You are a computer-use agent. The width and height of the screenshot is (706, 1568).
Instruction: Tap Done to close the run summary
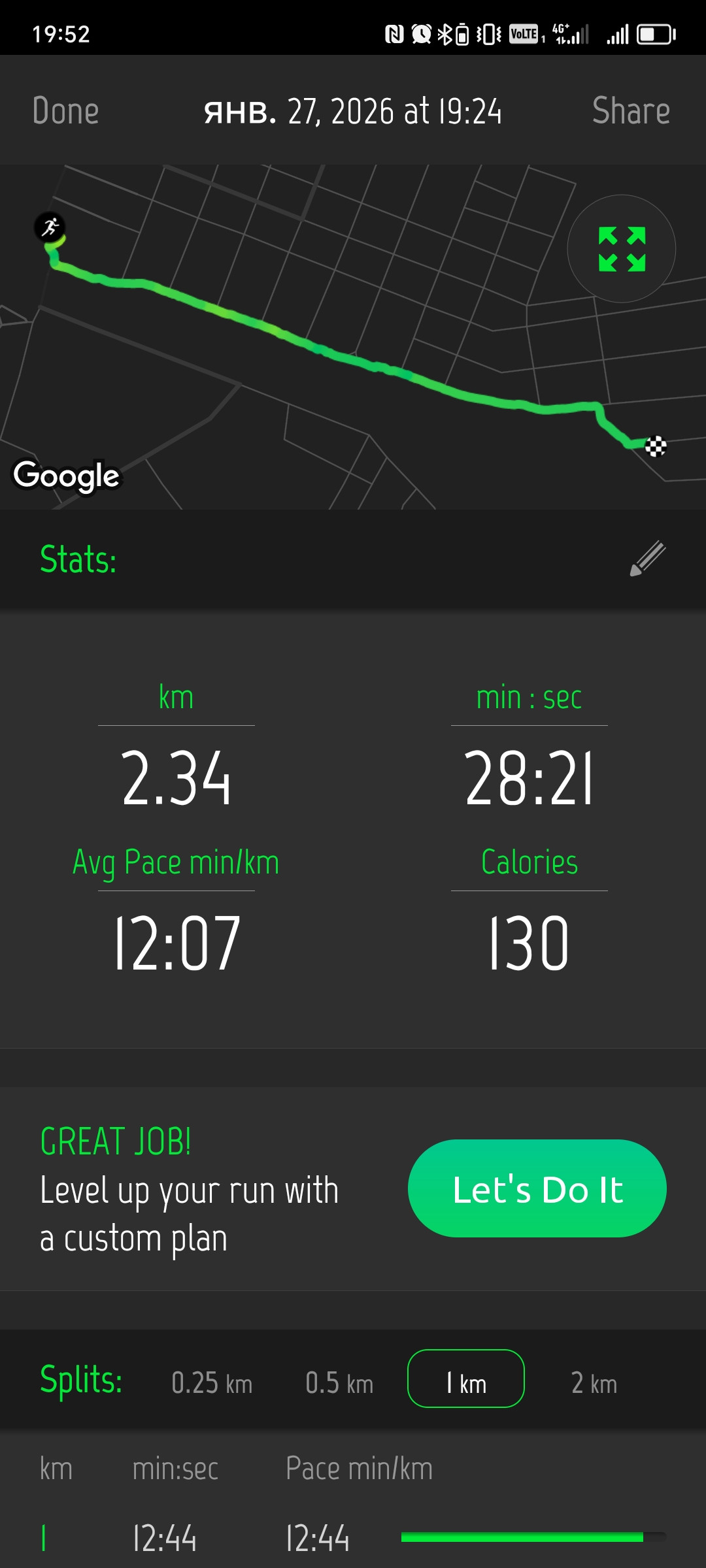point(65,110)
